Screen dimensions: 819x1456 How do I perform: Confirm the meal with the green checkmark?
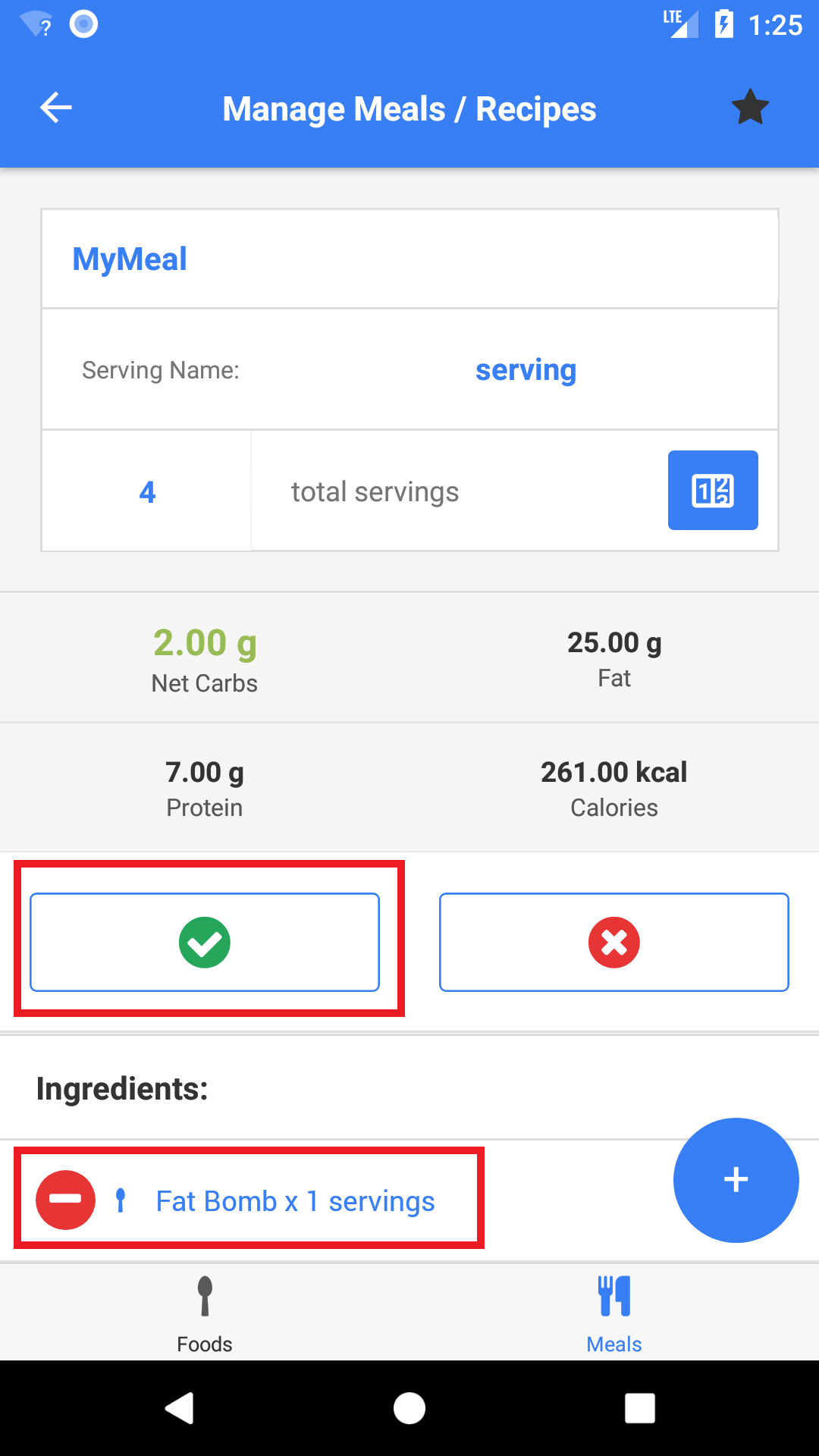[205, 942]
